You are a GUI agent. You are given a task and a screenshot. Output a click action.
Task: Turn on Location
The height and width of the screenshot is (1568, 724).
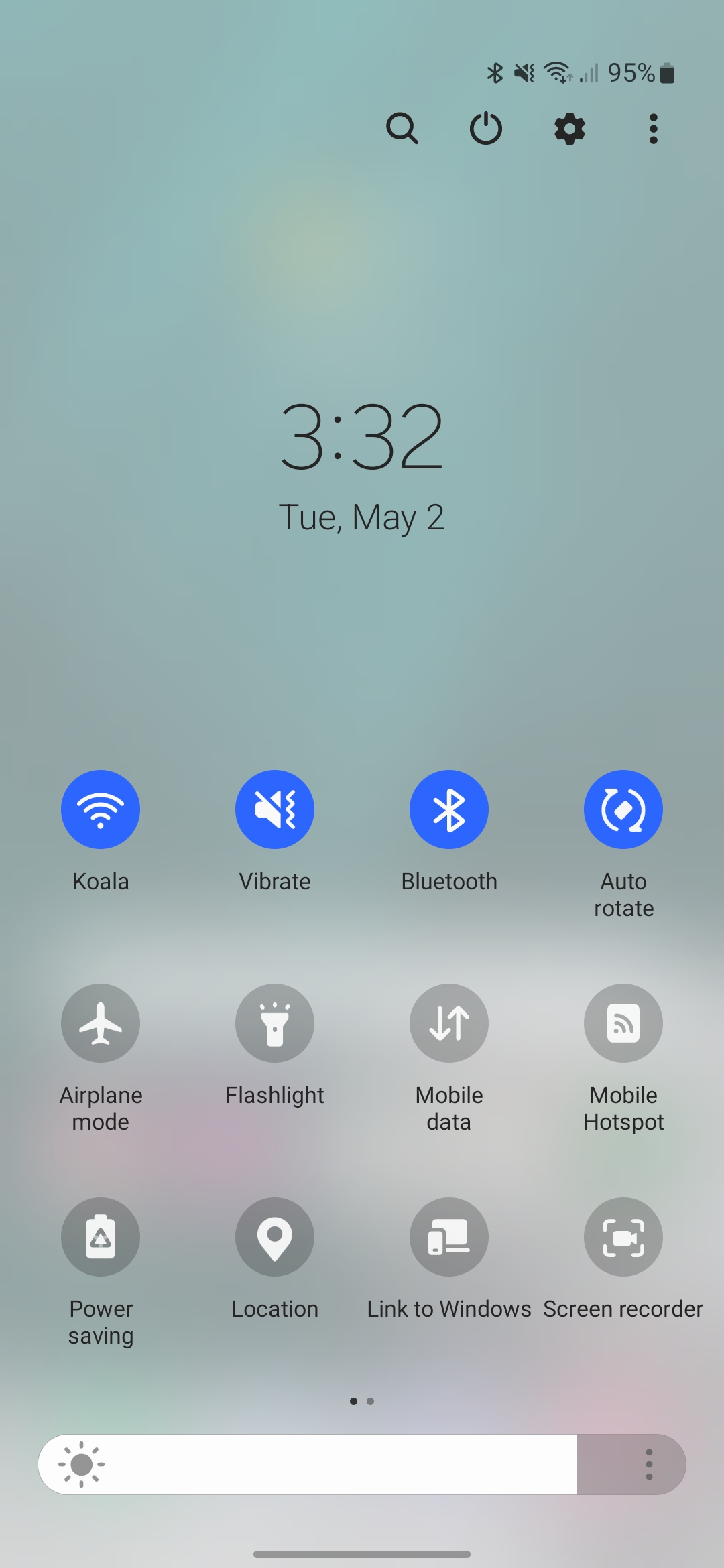point(275,1237)
